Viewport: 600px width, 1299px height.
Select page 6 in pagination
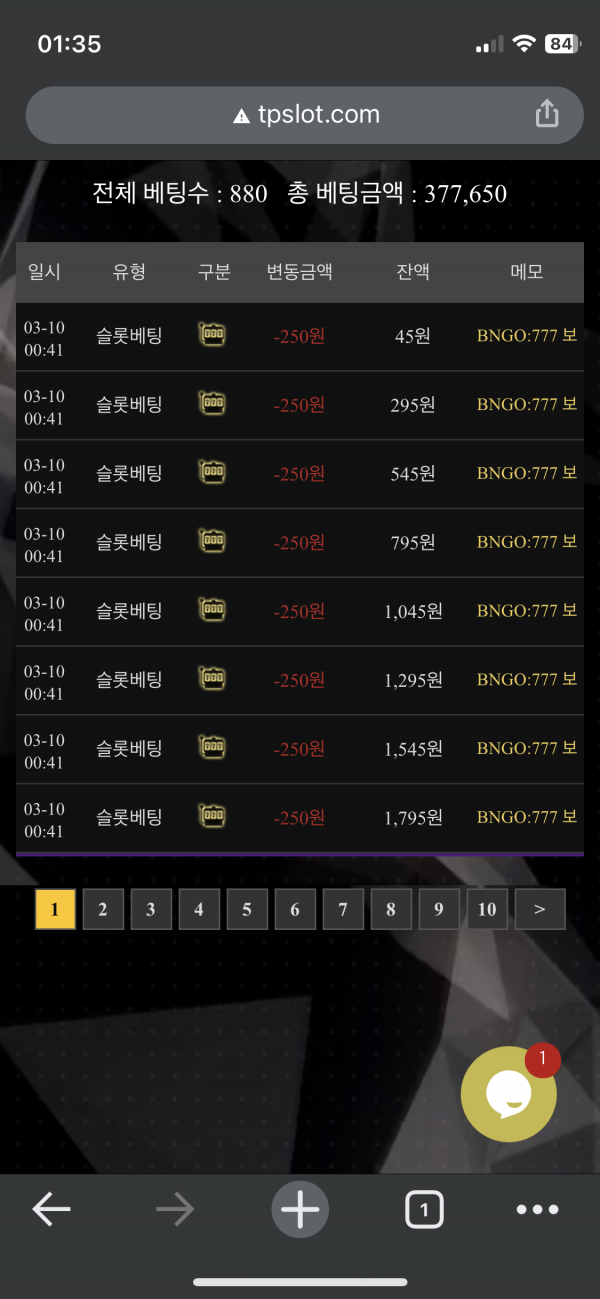(295, 910)
